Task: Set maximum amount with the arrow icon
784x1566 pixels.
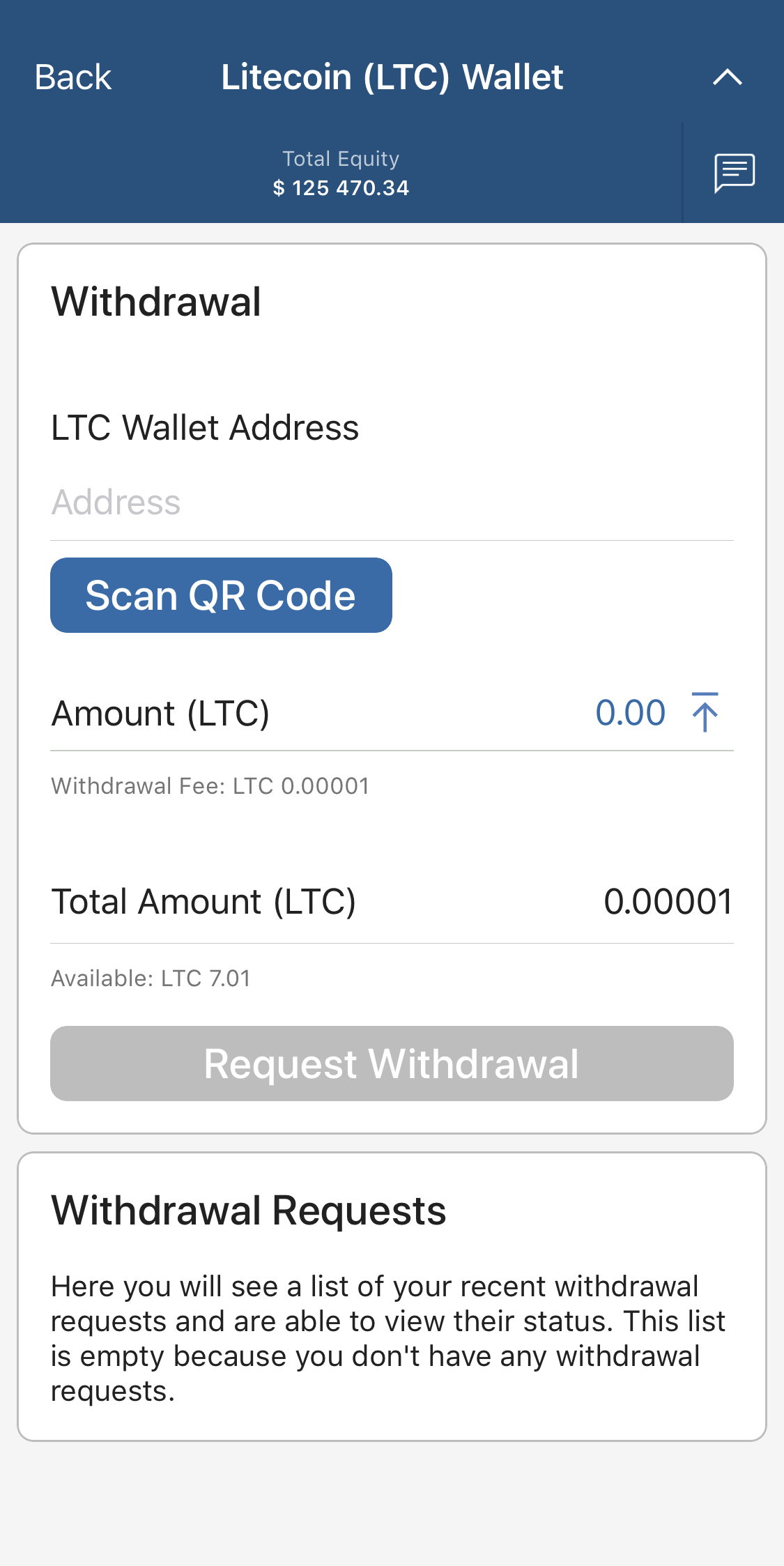Action: [x=705, y=712]
